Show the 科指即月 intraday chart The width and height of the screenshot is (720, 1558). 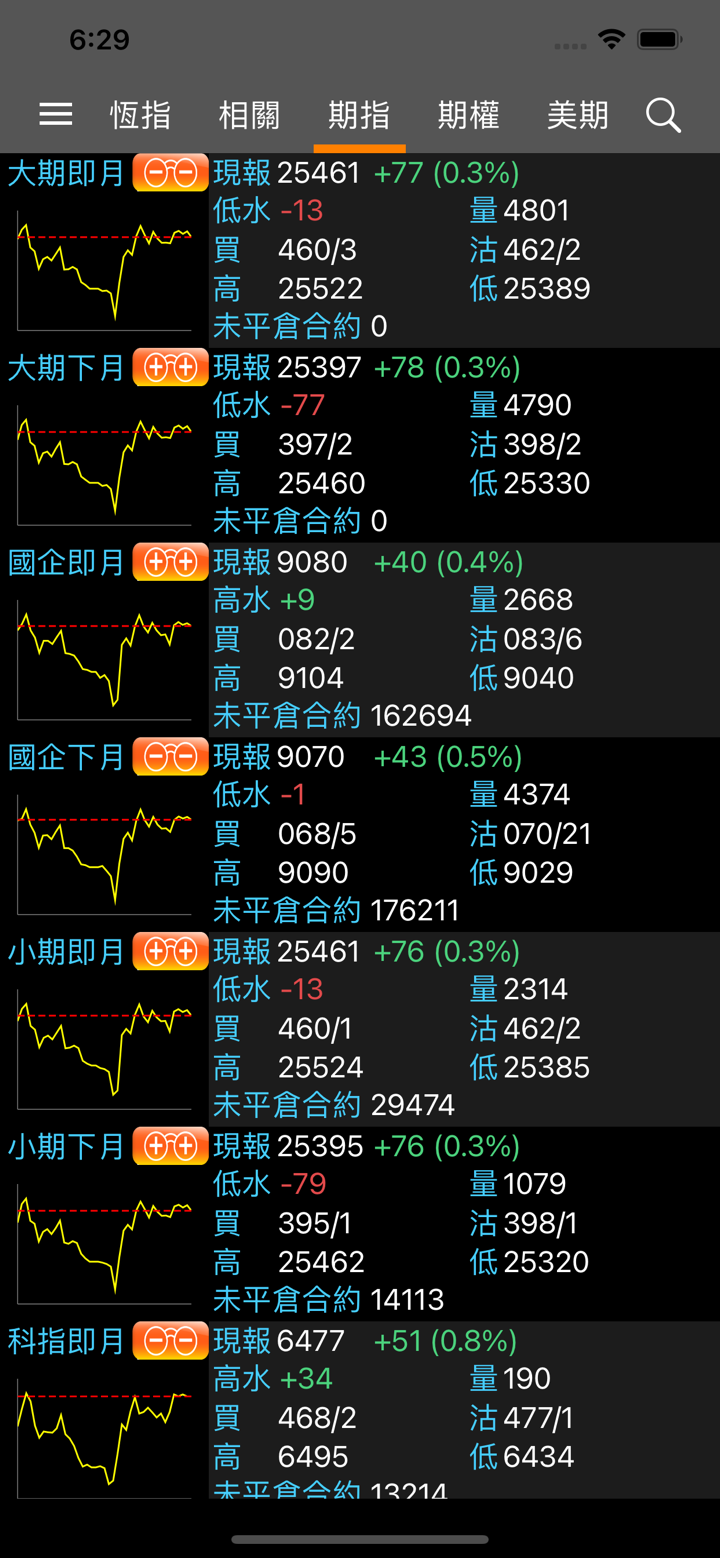pos(104,1435)
